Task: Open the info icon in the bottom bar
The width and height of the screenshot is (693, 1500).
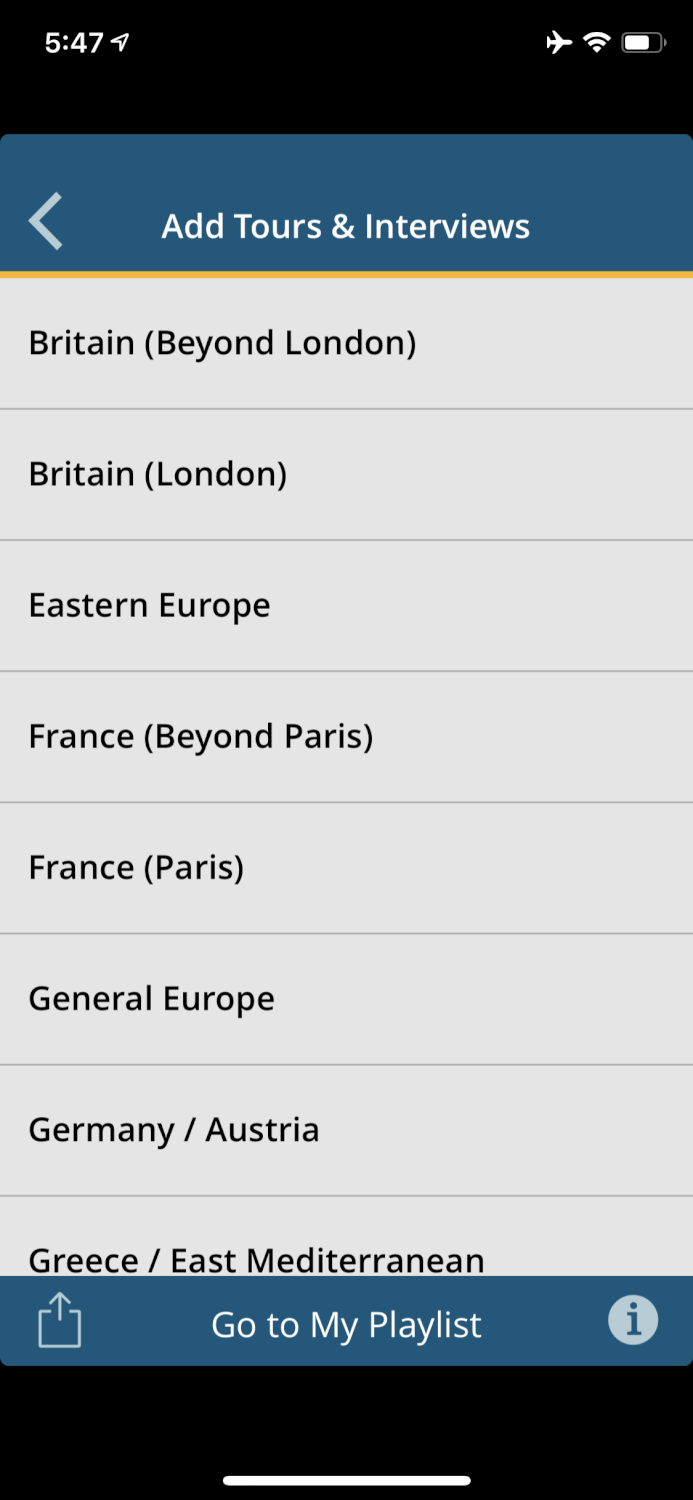Action: pos(633,1320)
